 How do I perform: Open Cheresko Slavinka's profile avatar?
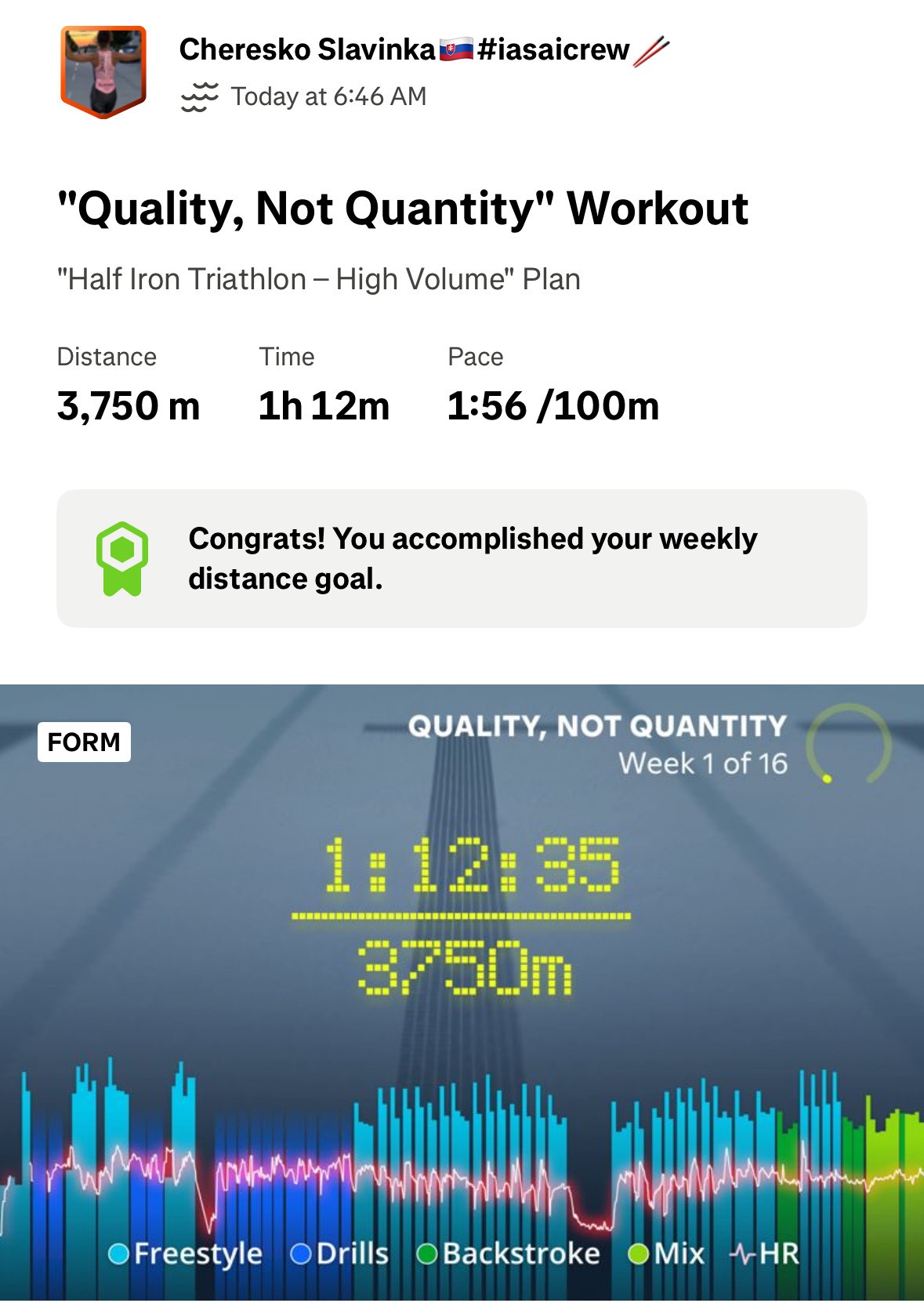pyautogui.click(x=103, y=72)
